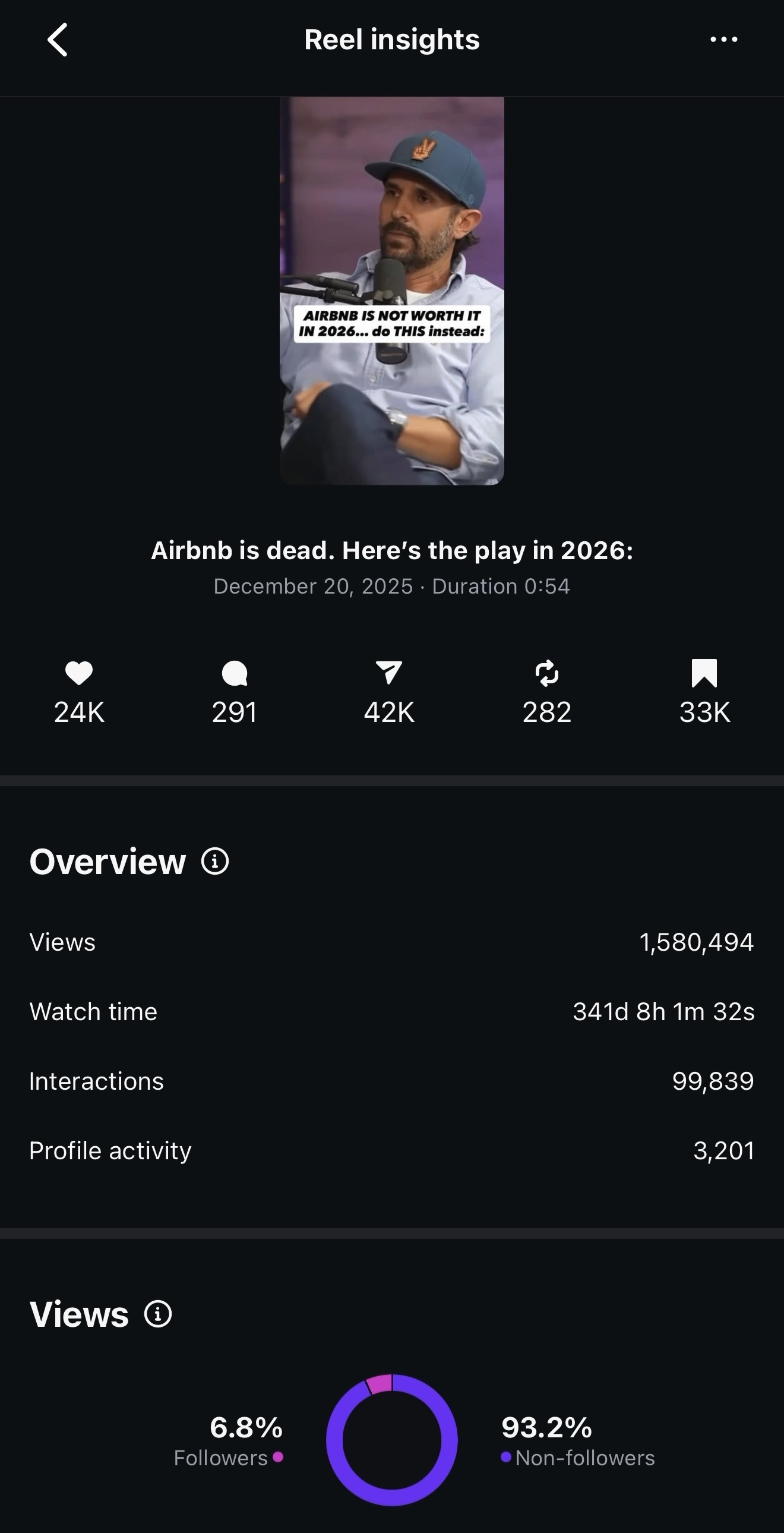Tap the Reel insights title
Screen dimensions: 784x1533
(392, 39)
